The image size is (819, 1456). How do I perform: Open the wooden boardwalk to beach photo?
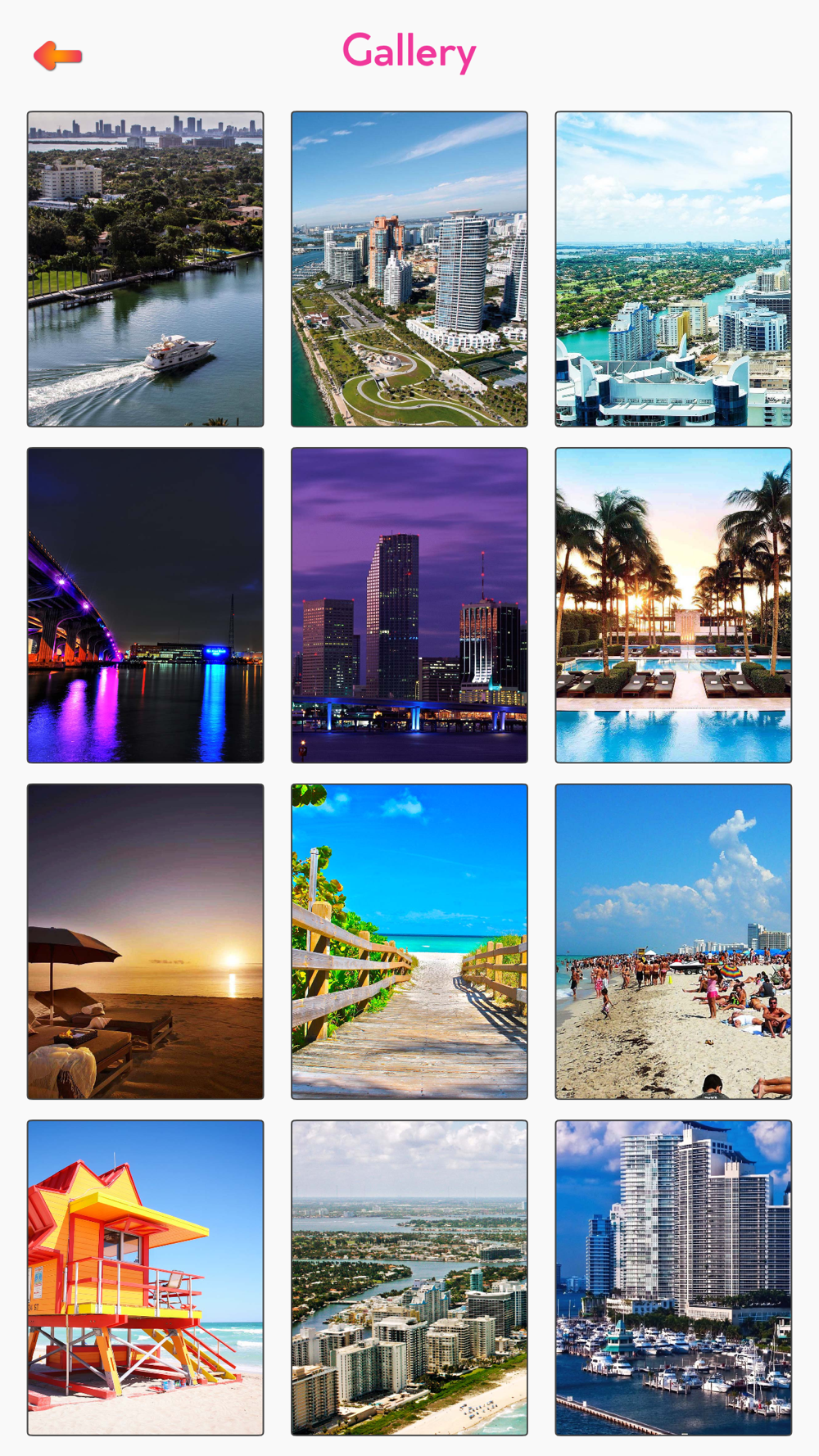tap(409, 942)
